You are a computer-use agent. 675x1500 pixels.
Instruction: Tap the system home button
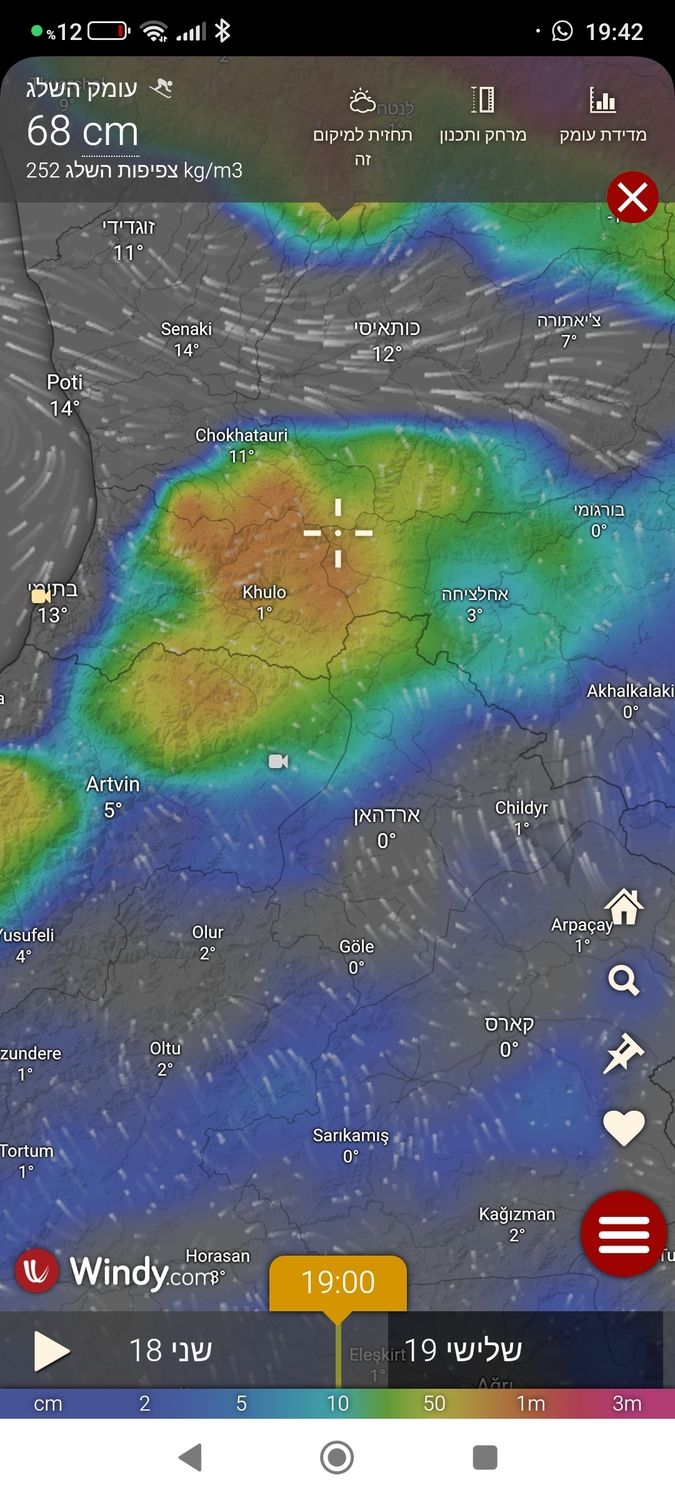[337, 1457]
